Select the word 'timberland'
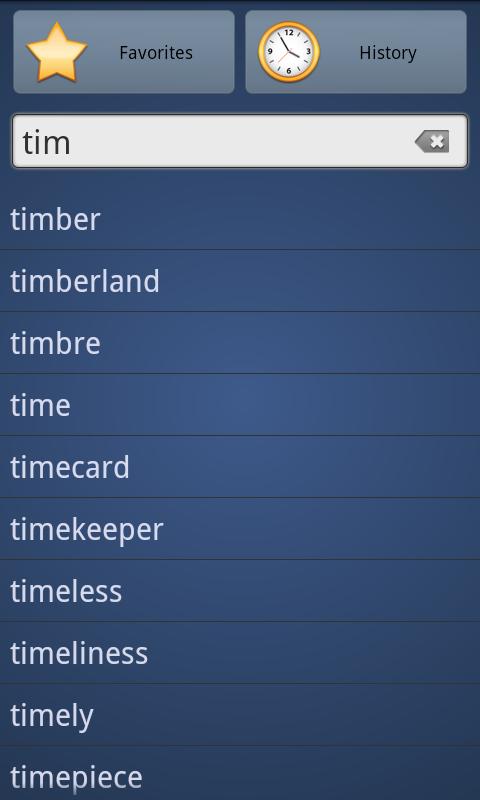 (x=240, y=281)
